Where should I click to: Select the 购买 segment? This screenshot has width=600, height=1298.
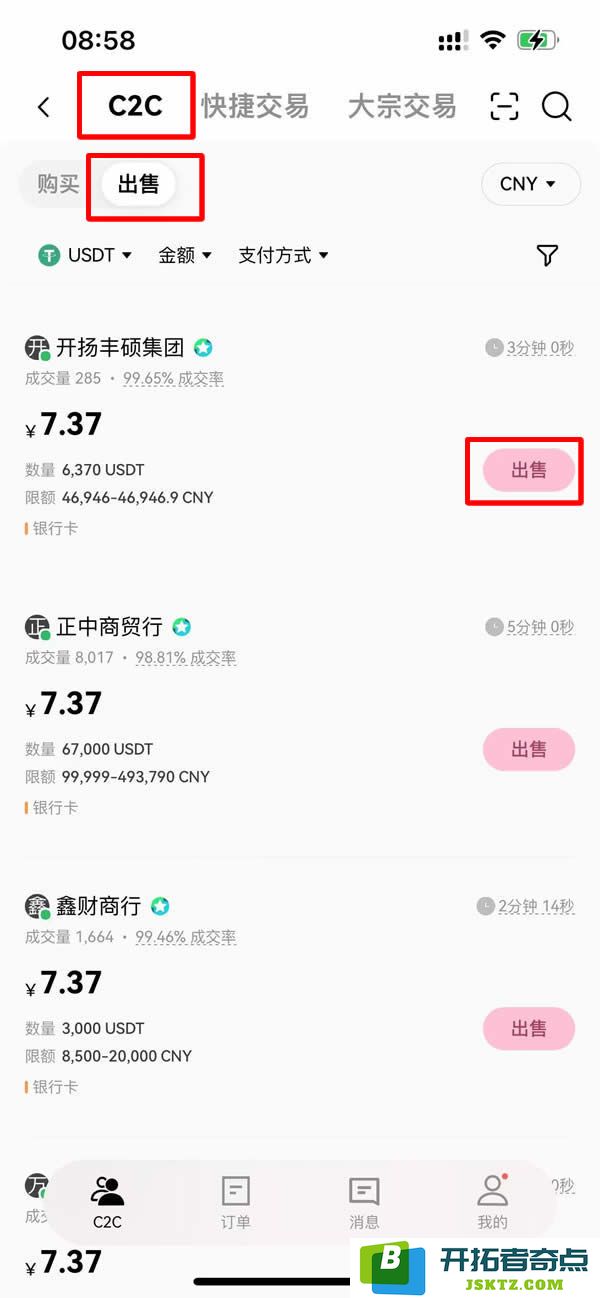59,184
